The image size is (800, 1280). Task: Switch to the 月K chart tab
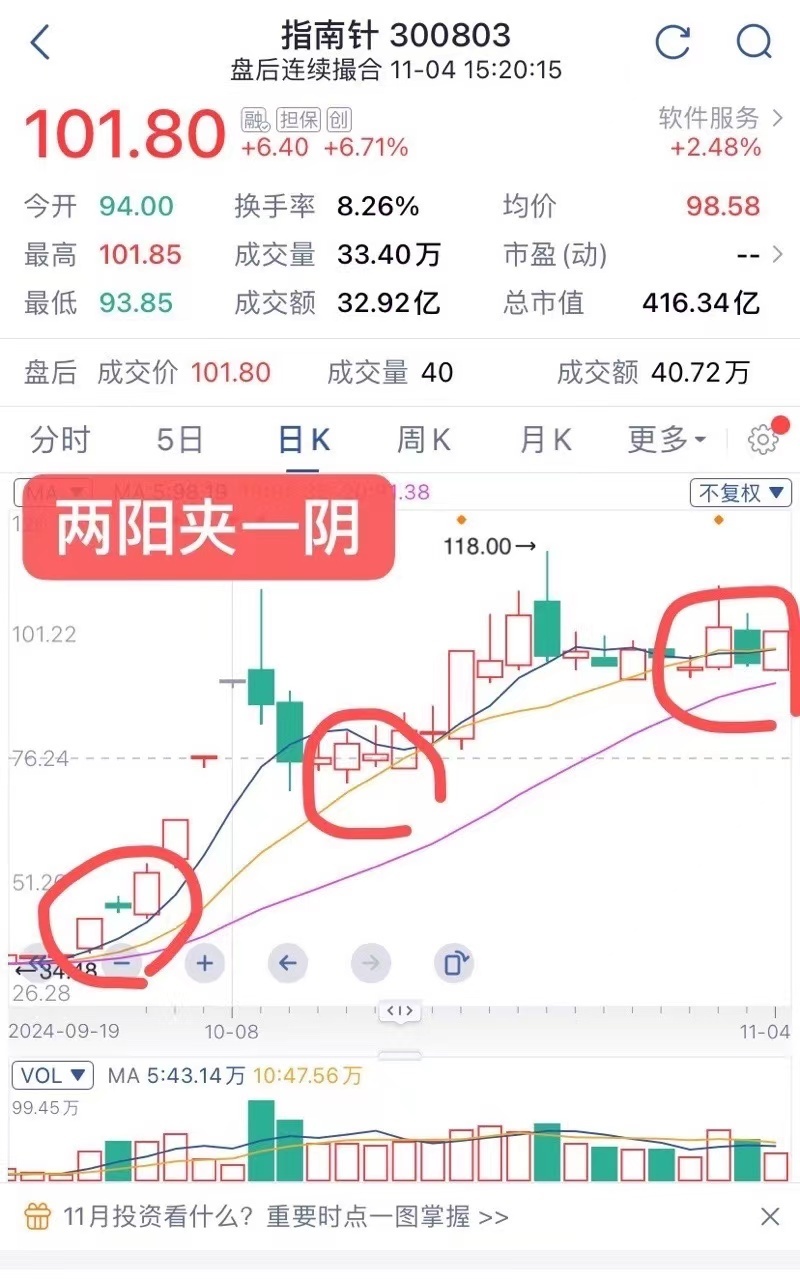point(546,439)
